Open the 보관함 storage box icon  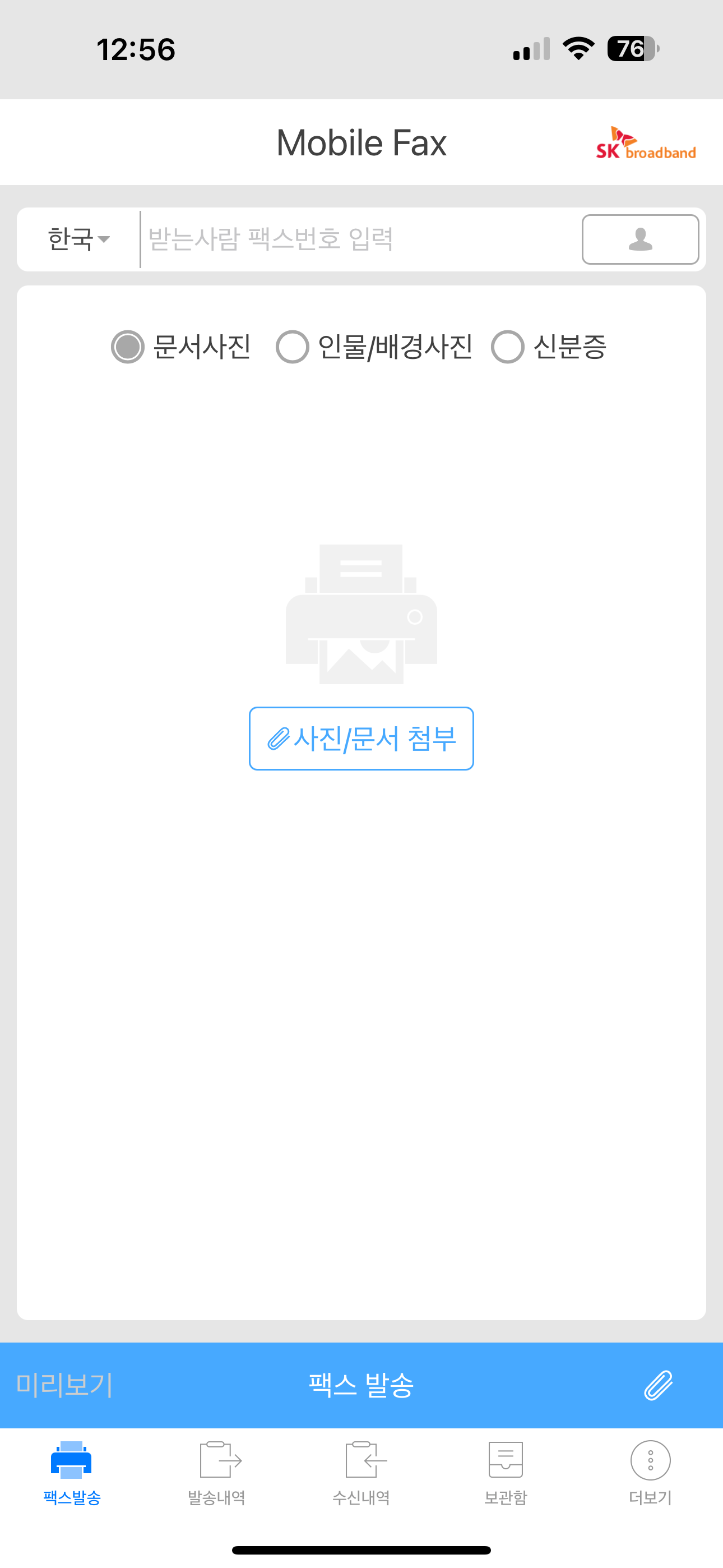506,1460
